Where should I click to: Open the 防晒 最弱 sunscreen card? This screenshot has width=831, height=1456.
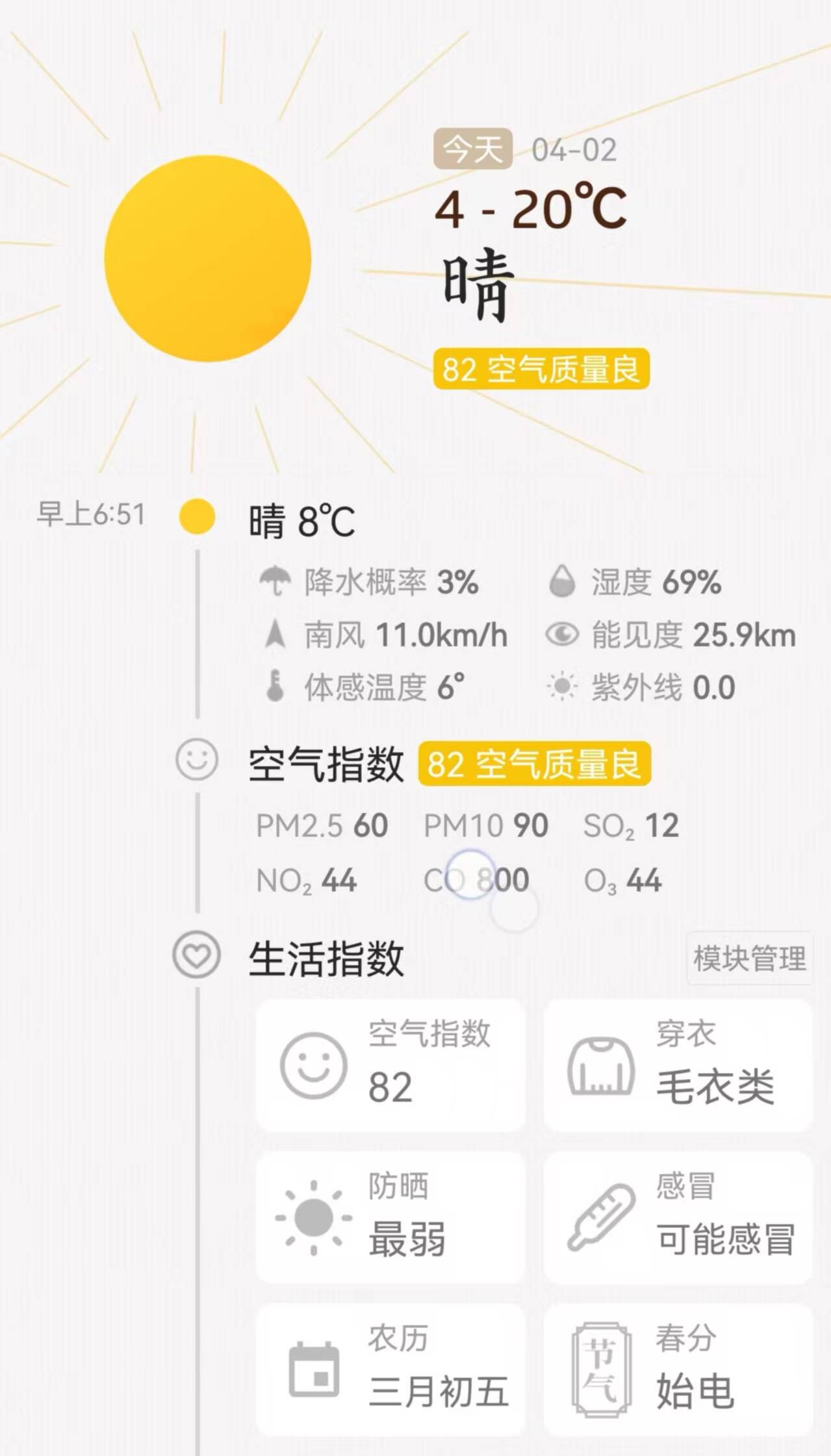pyautogui.click(x=390, y=1217)
